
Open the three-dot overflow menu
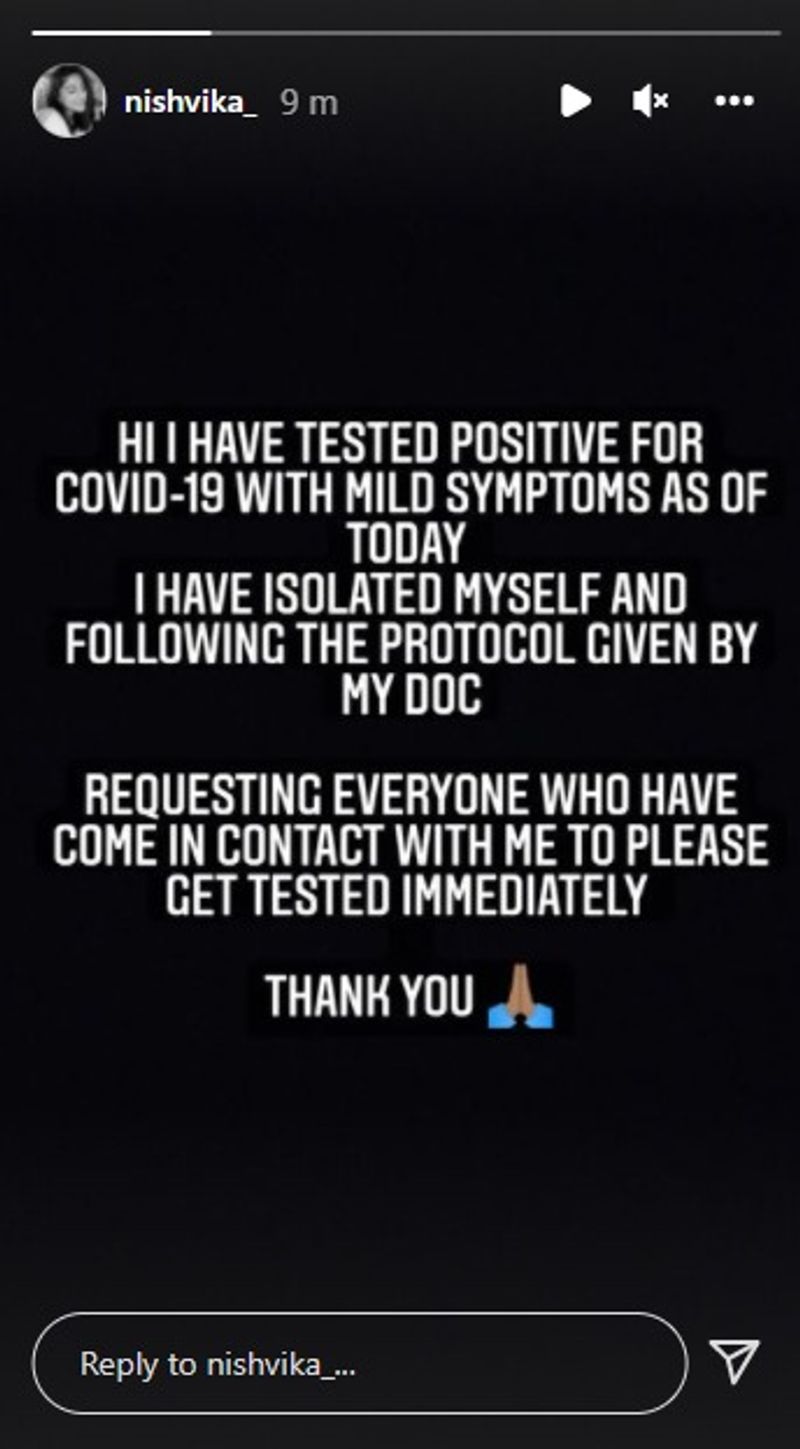(x=734, y=100)
